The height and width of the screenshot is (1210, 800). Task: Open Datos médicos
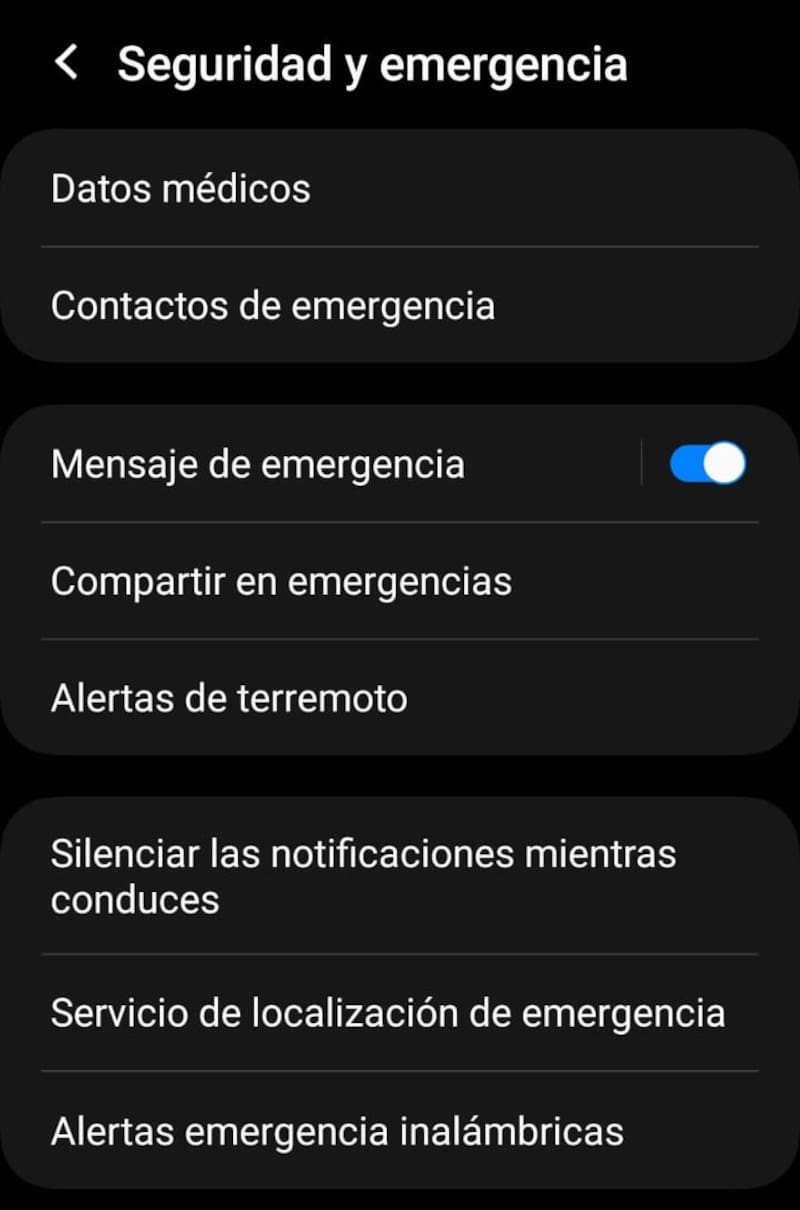[181, 189]
